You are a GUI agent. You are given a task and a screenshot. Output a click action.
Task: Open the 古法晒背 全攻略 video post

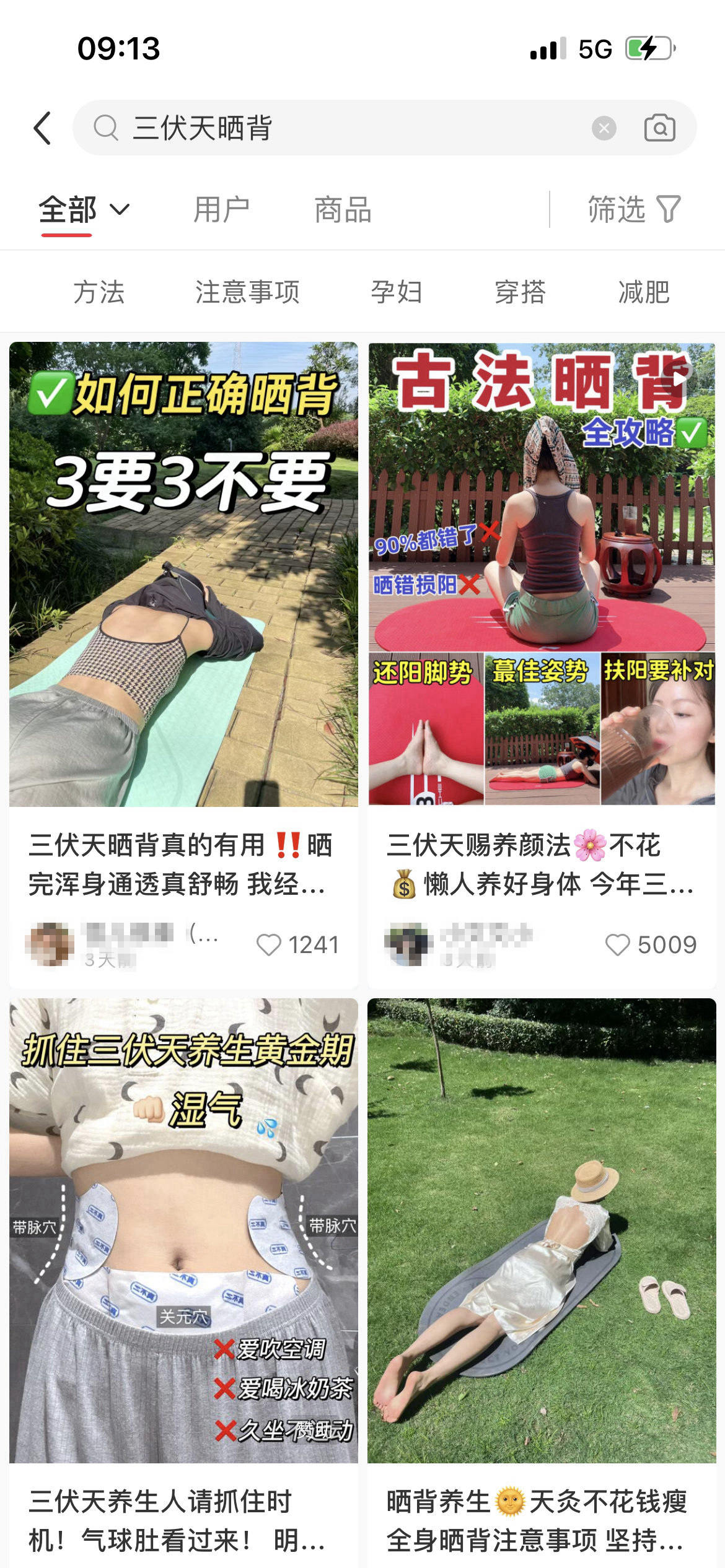(542, 574)
